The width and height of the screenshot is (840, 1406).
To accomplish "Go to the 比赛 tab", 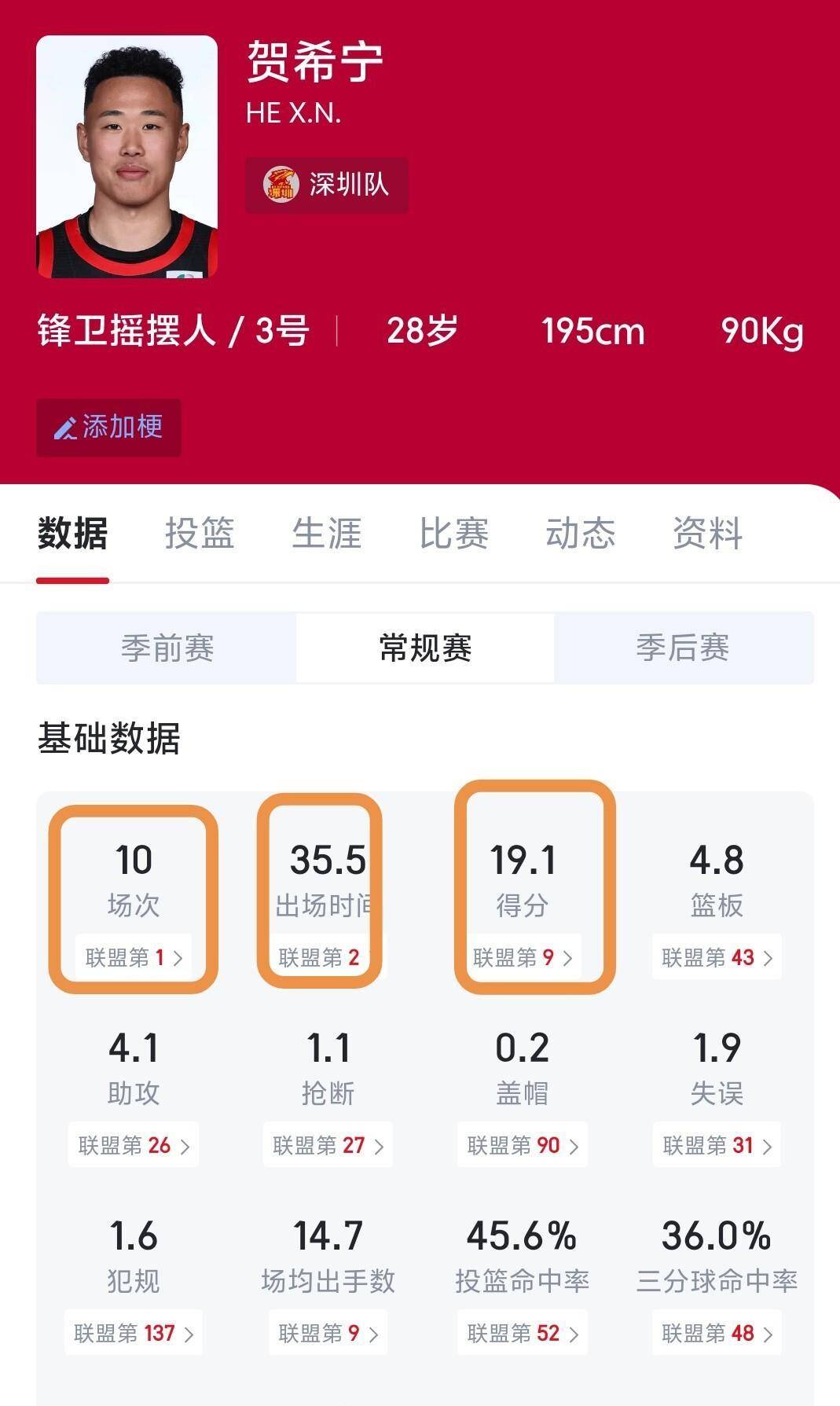I will pos(454,534).
